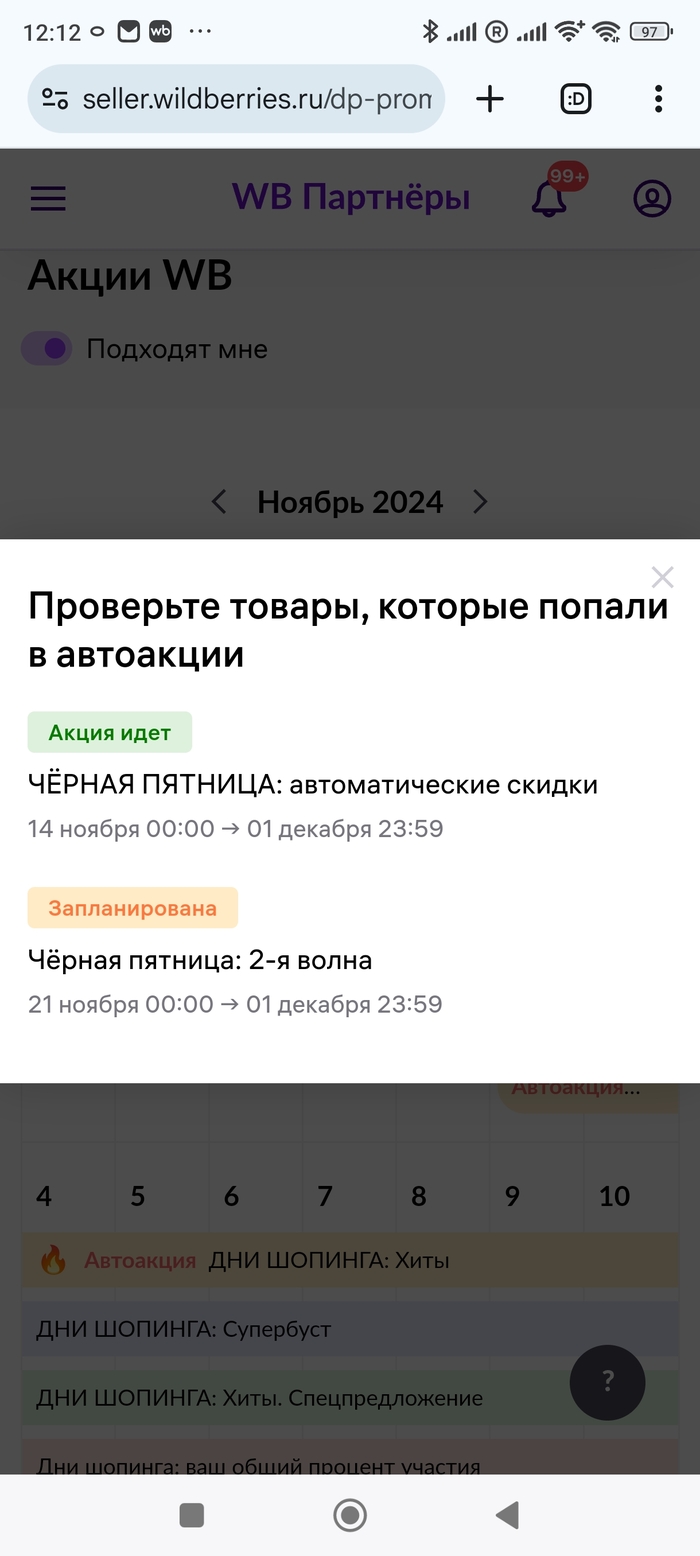Go back with system back button
Image resolution: width=700 pixels, height=1556 pixels.
click(x=507, y=1515)
